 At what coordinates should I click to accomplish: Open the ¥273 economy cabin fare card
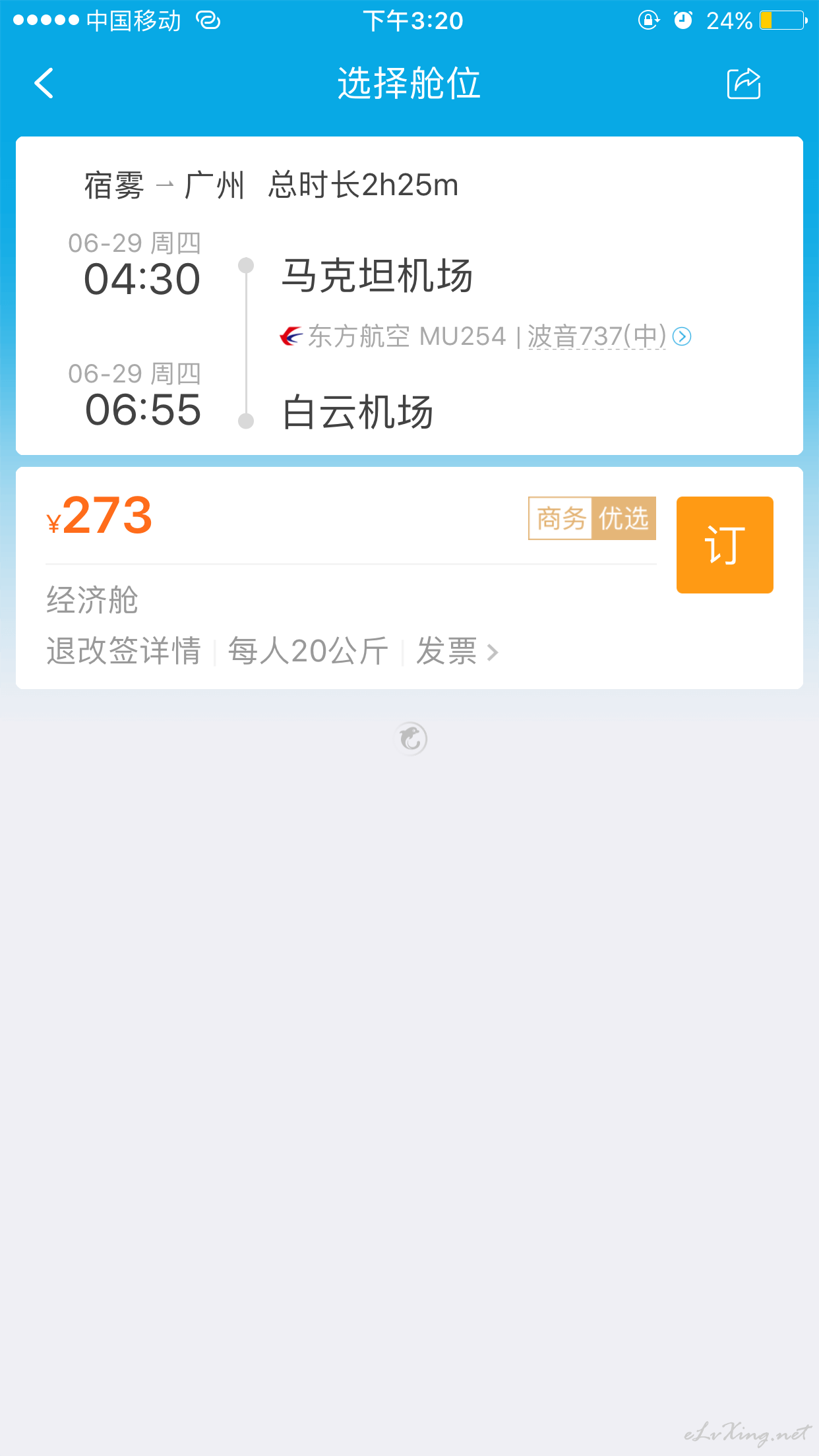[409, 578]
